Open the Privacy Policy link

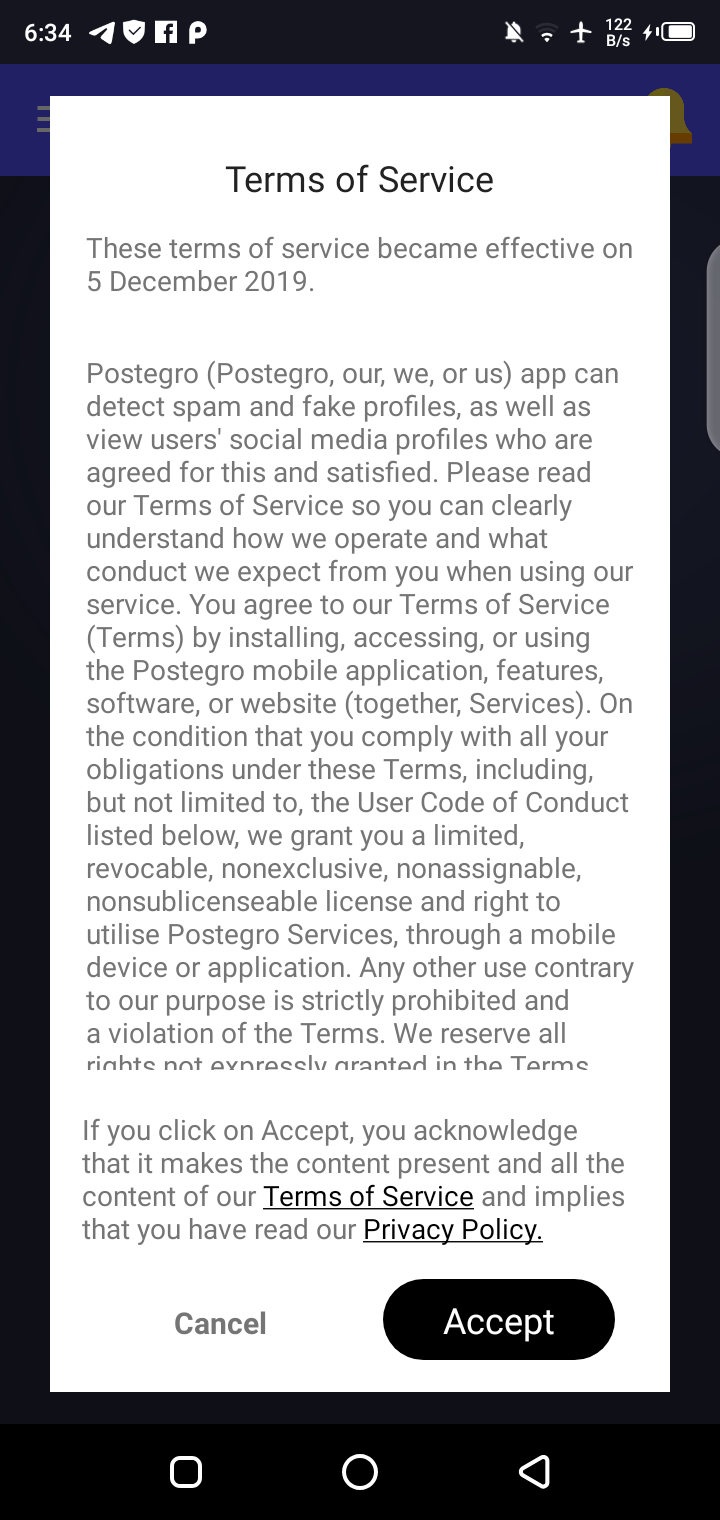[453, 1229]
